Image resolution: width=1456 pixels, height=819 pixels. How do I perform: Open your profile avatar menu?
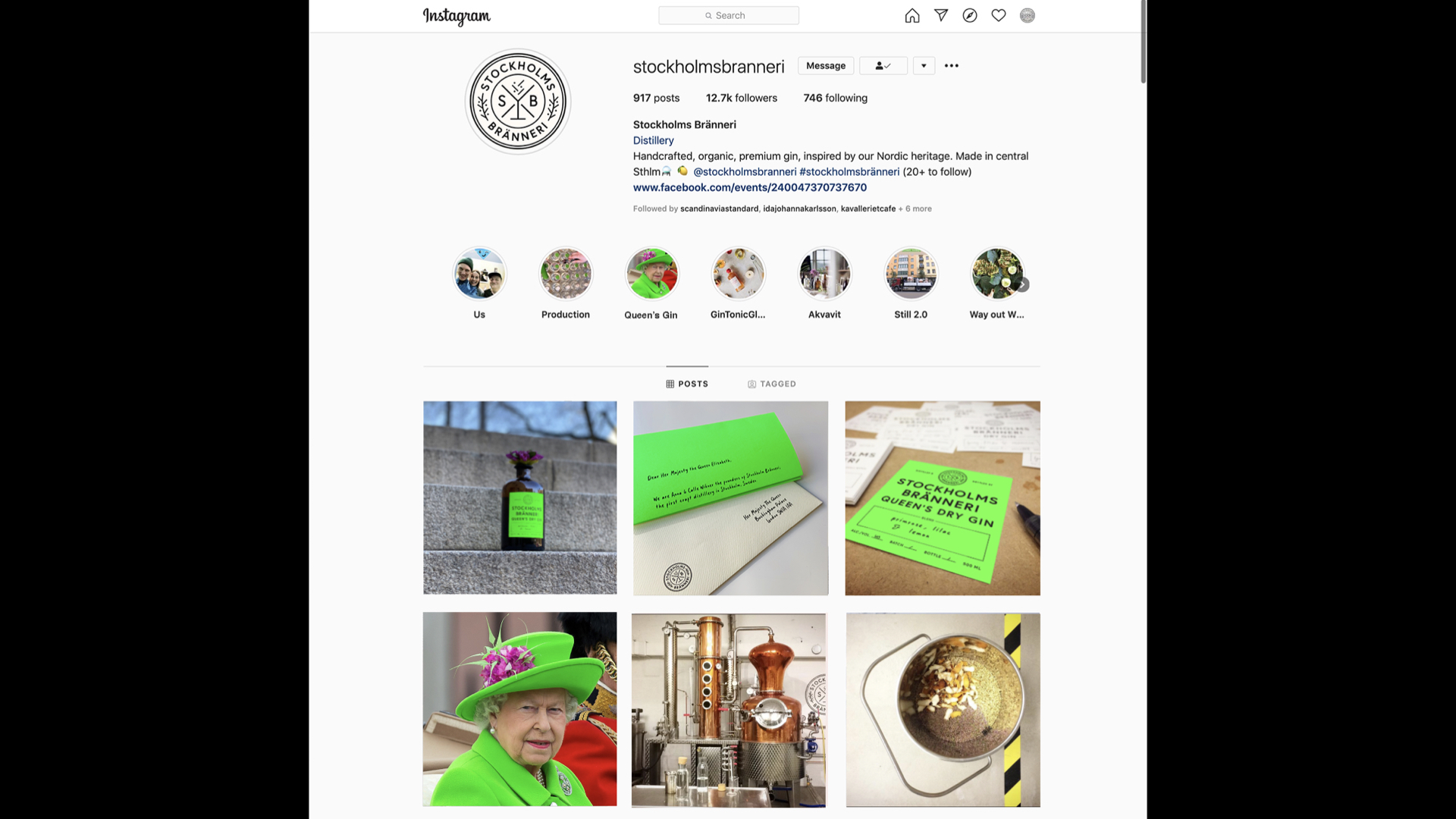tap(1028, 15)
